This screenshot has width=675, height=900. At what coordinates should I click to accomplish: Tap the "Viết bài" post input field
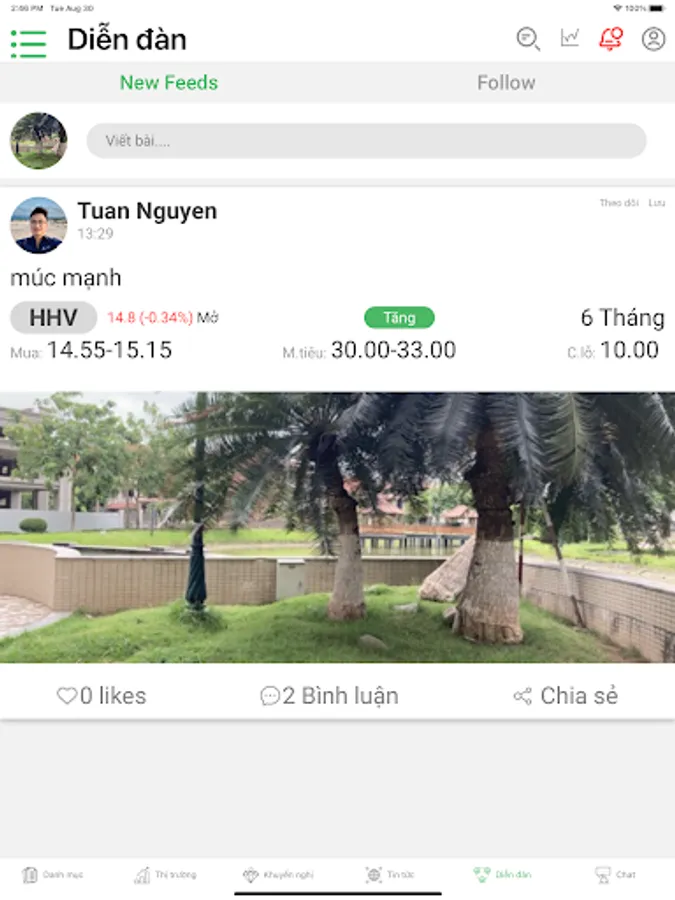click(x=366, y=141)
